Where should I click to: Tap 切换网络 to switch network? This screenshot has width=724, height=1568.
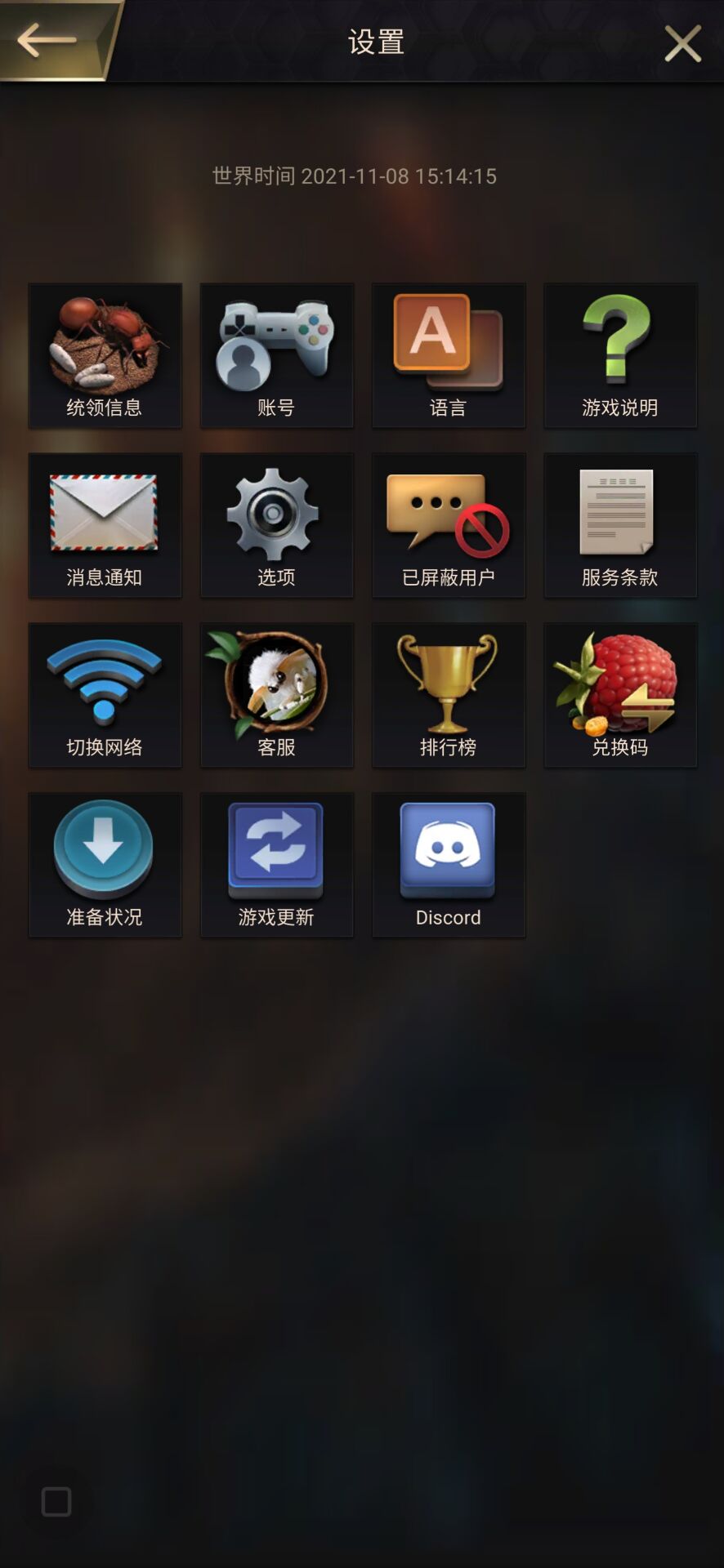tap(105, 695)
